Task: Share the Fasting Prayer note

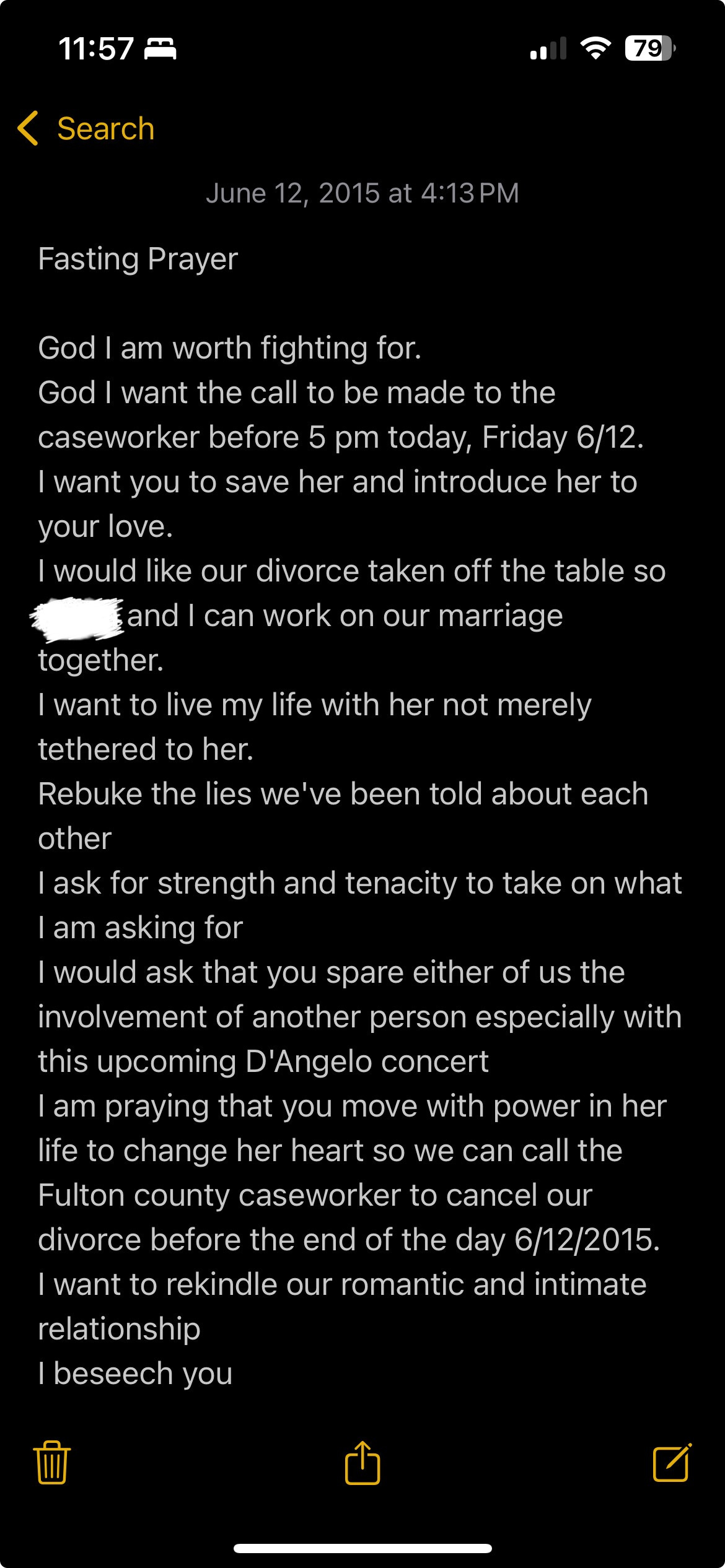Action: point(362,1463)
